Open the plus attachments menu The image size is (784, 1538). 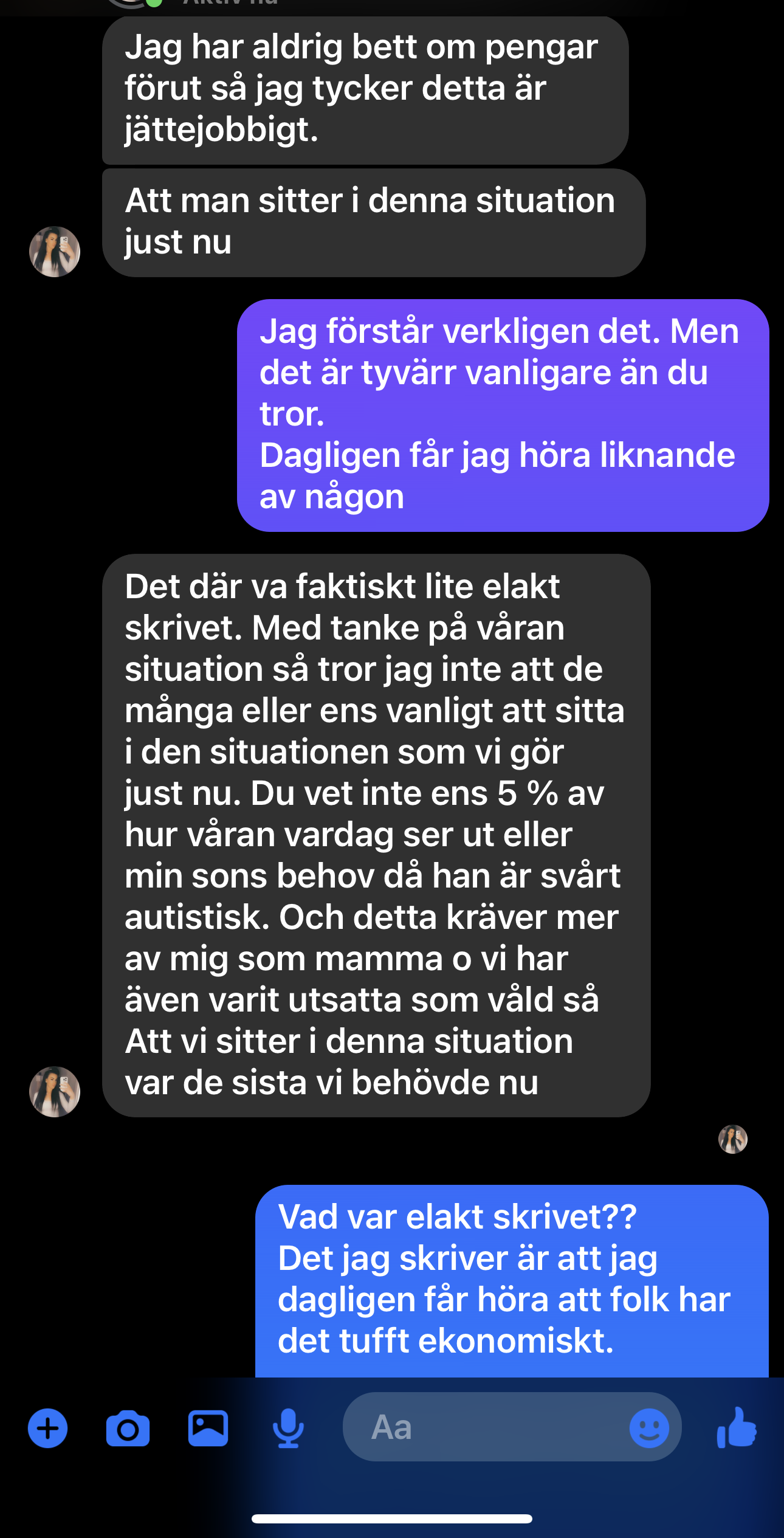(x=47, y=1428)
